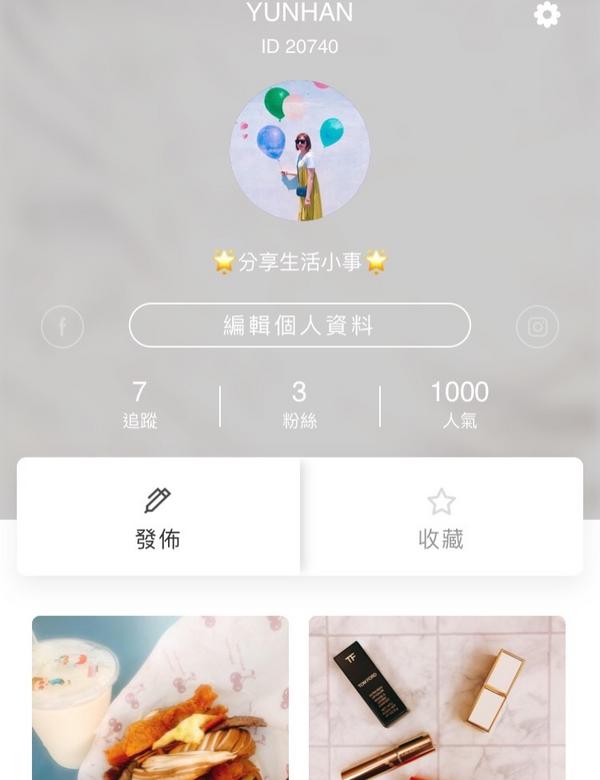Open the Instagram link icon
The width and height of the screenshot is (600, 780).
(537, 327)
